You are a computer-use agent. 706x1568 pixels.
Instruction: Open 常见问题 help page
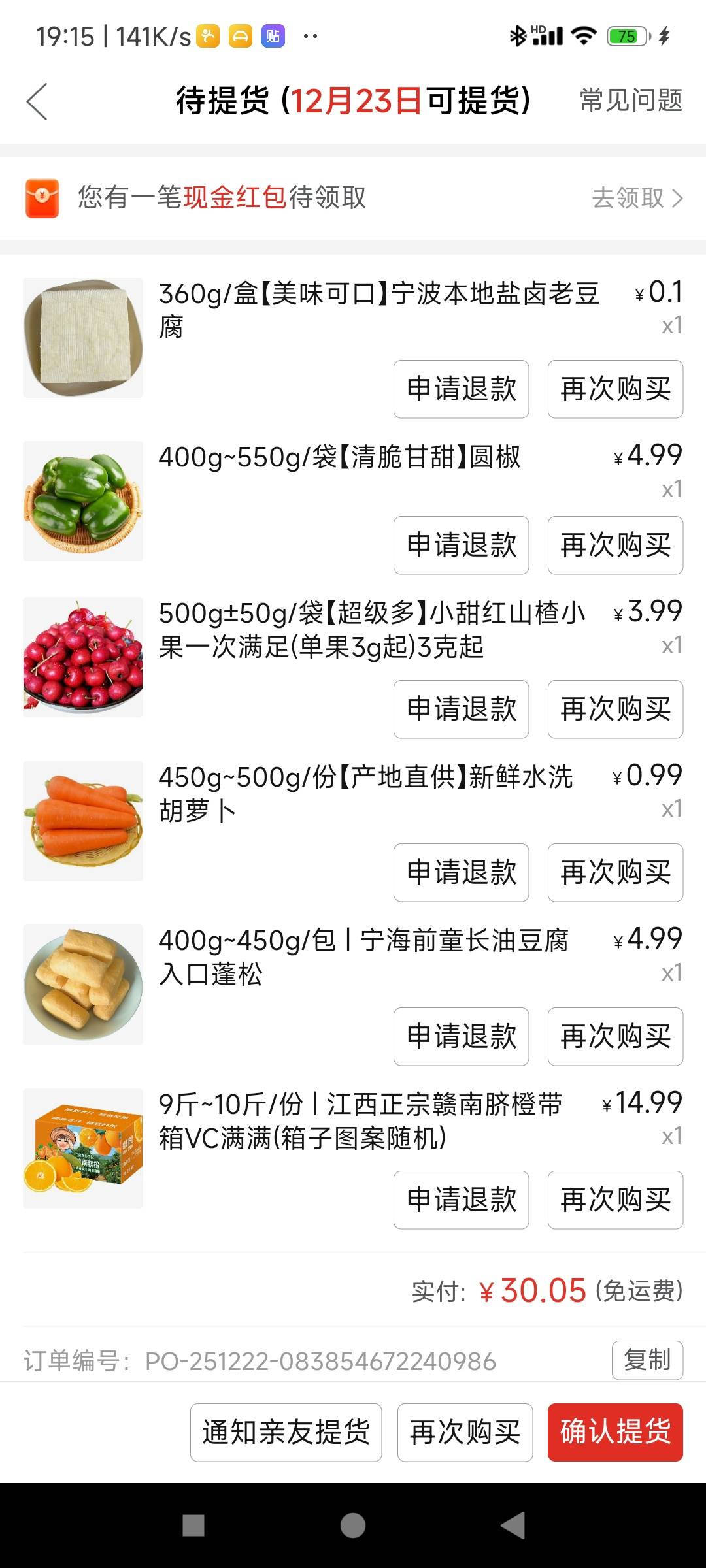(631, 101)
